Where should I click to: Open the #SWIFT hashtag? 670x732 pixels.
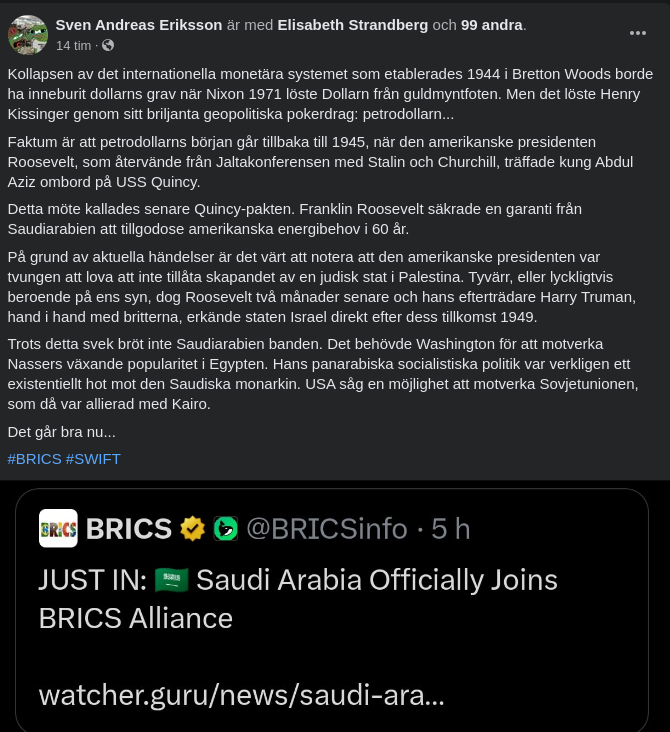tap(93, 459)
